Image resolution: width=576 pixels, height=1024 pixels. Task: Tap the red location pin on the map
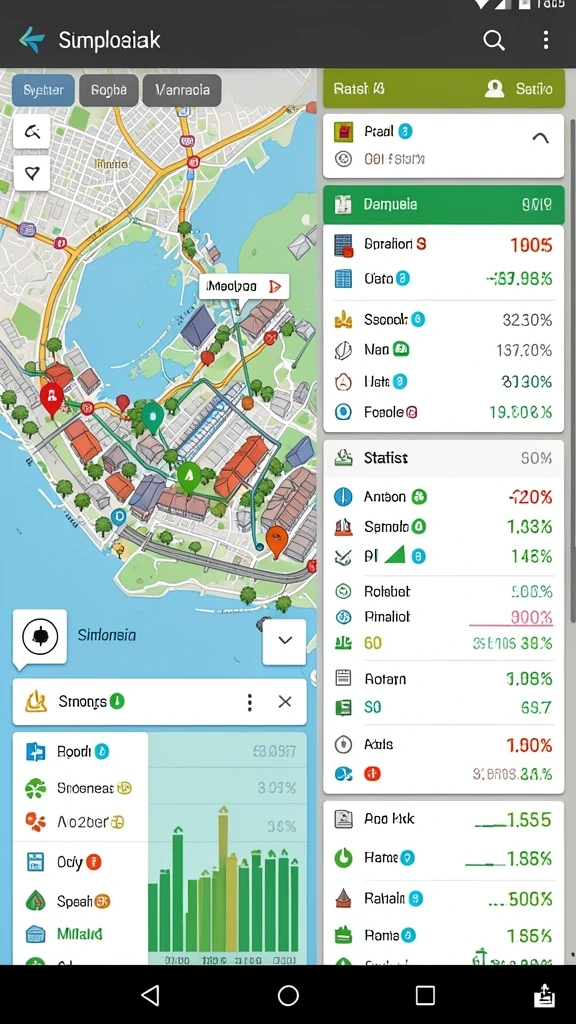[52, 399]
